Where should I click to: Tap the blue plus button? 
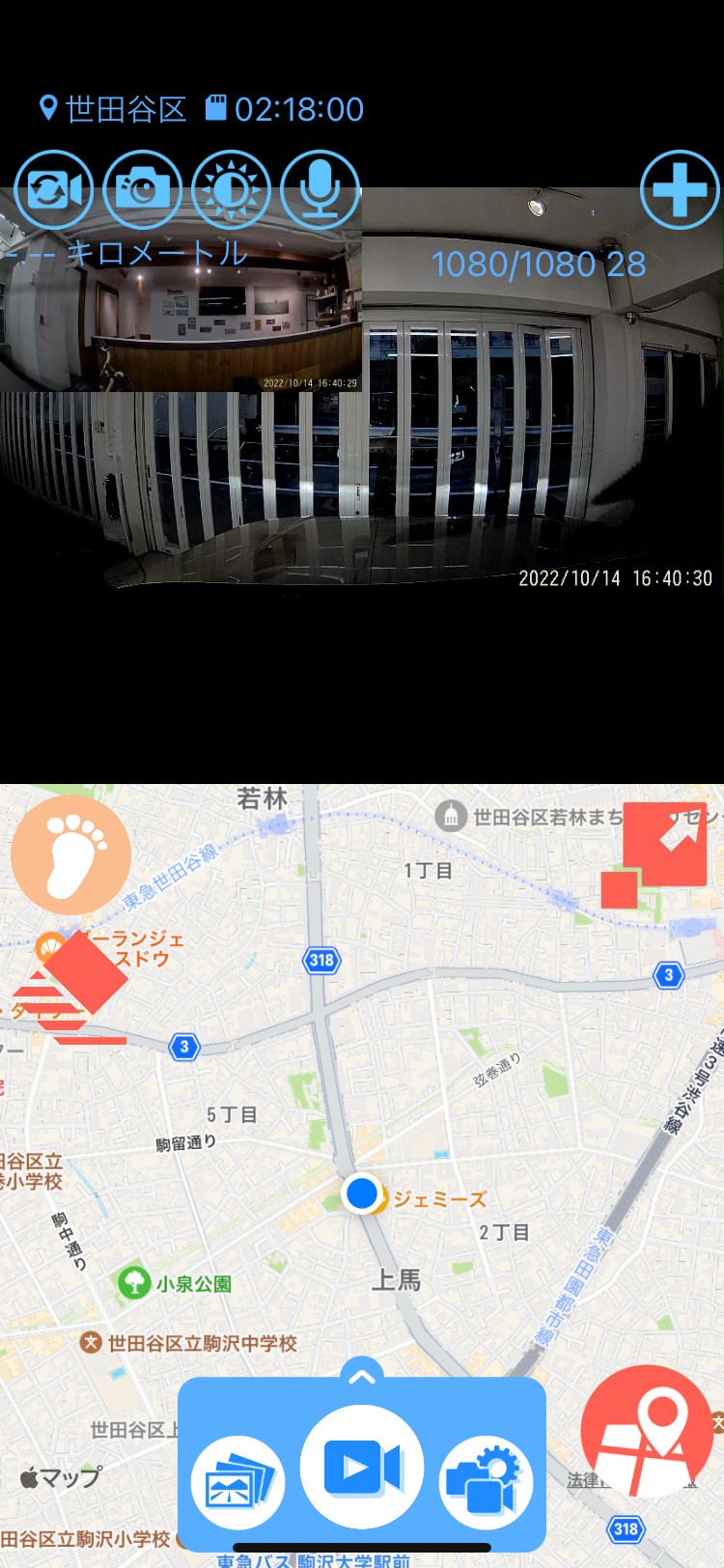[680, 189]
